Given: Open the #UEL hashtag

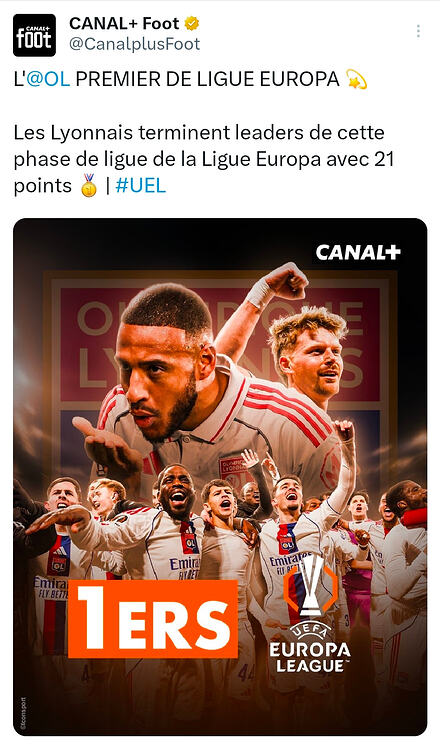Looking at the screenshot, I should 141,185.
